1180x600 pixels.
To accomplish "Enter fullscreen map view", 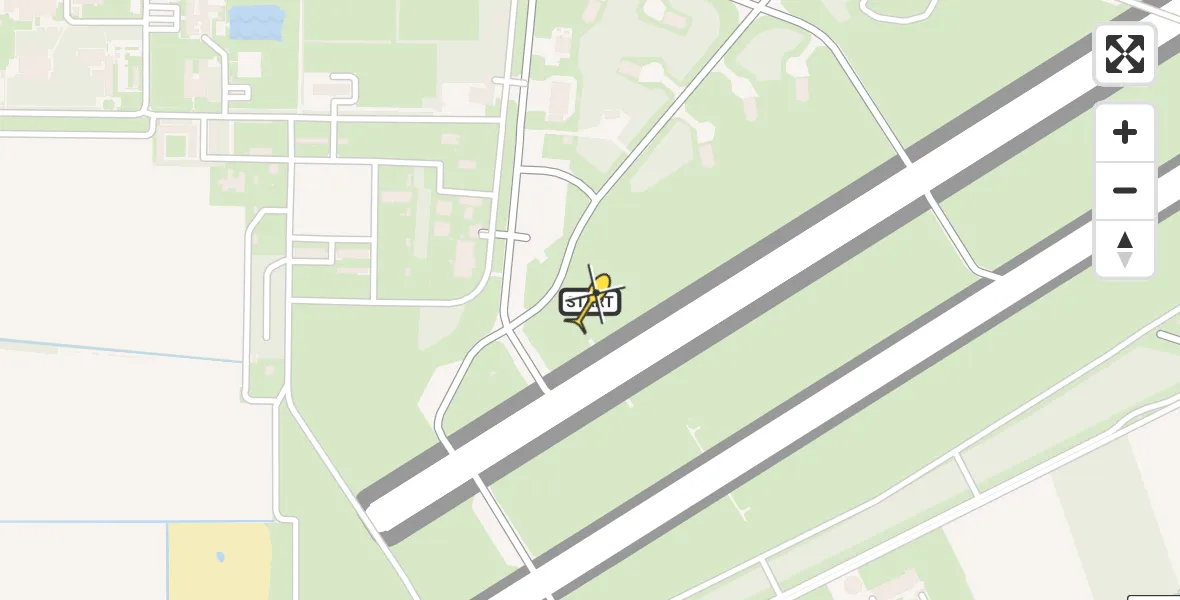I will click(x=1124, y=54).
